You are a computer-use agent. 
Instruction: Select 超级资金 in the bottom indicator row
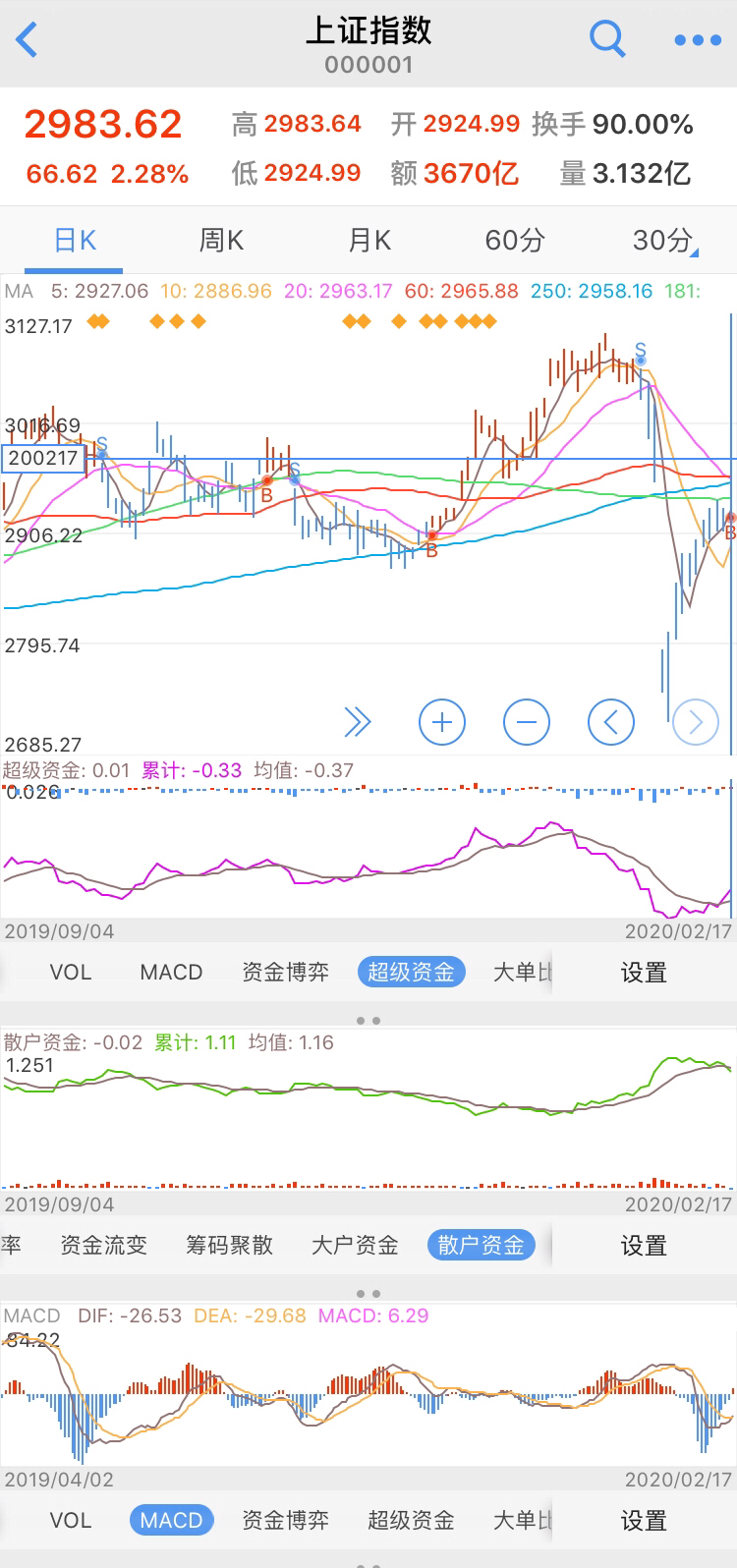[411, 1521]
